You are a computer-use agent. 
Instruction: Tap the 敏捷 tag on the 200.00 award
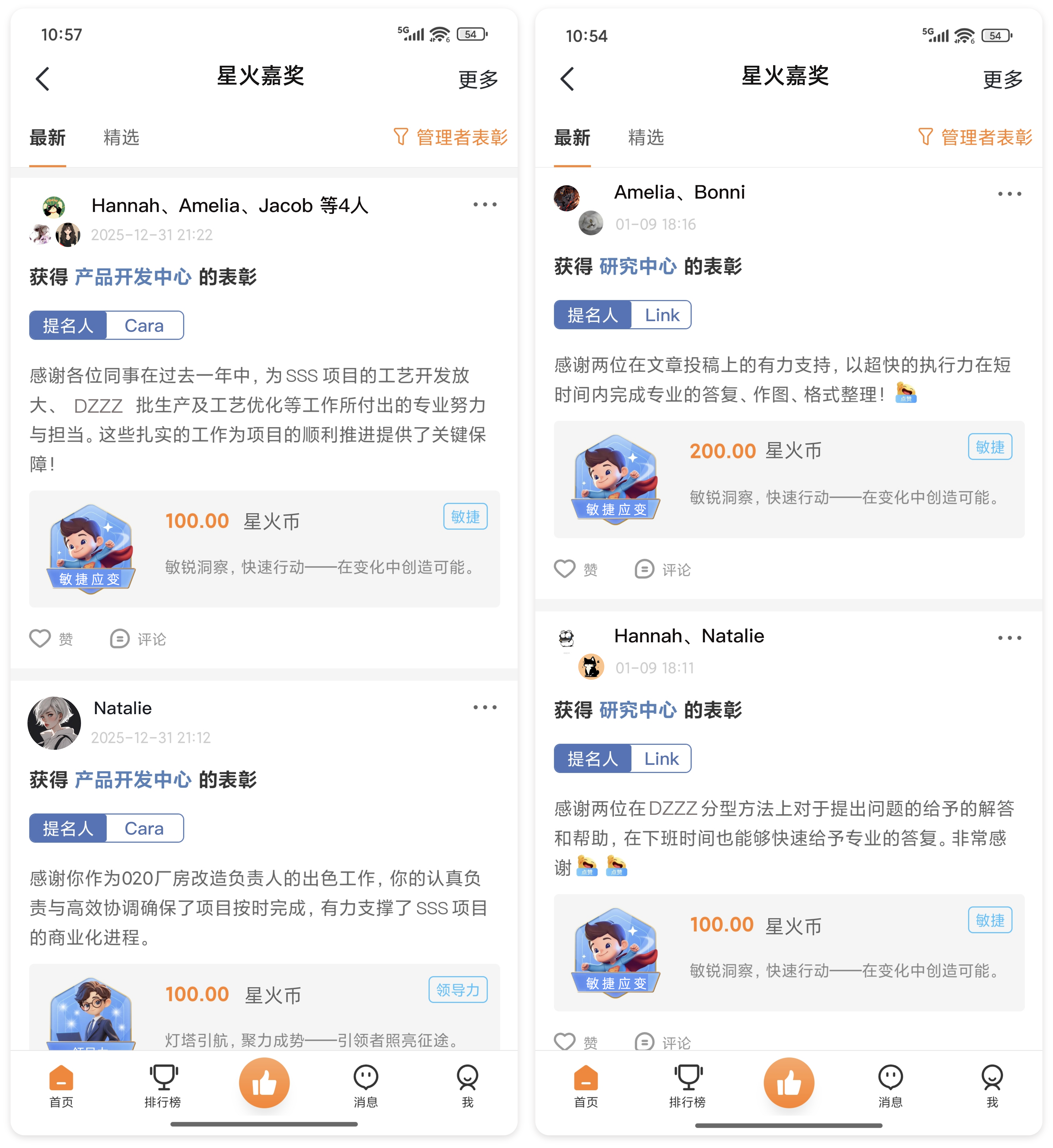(990, 447)
